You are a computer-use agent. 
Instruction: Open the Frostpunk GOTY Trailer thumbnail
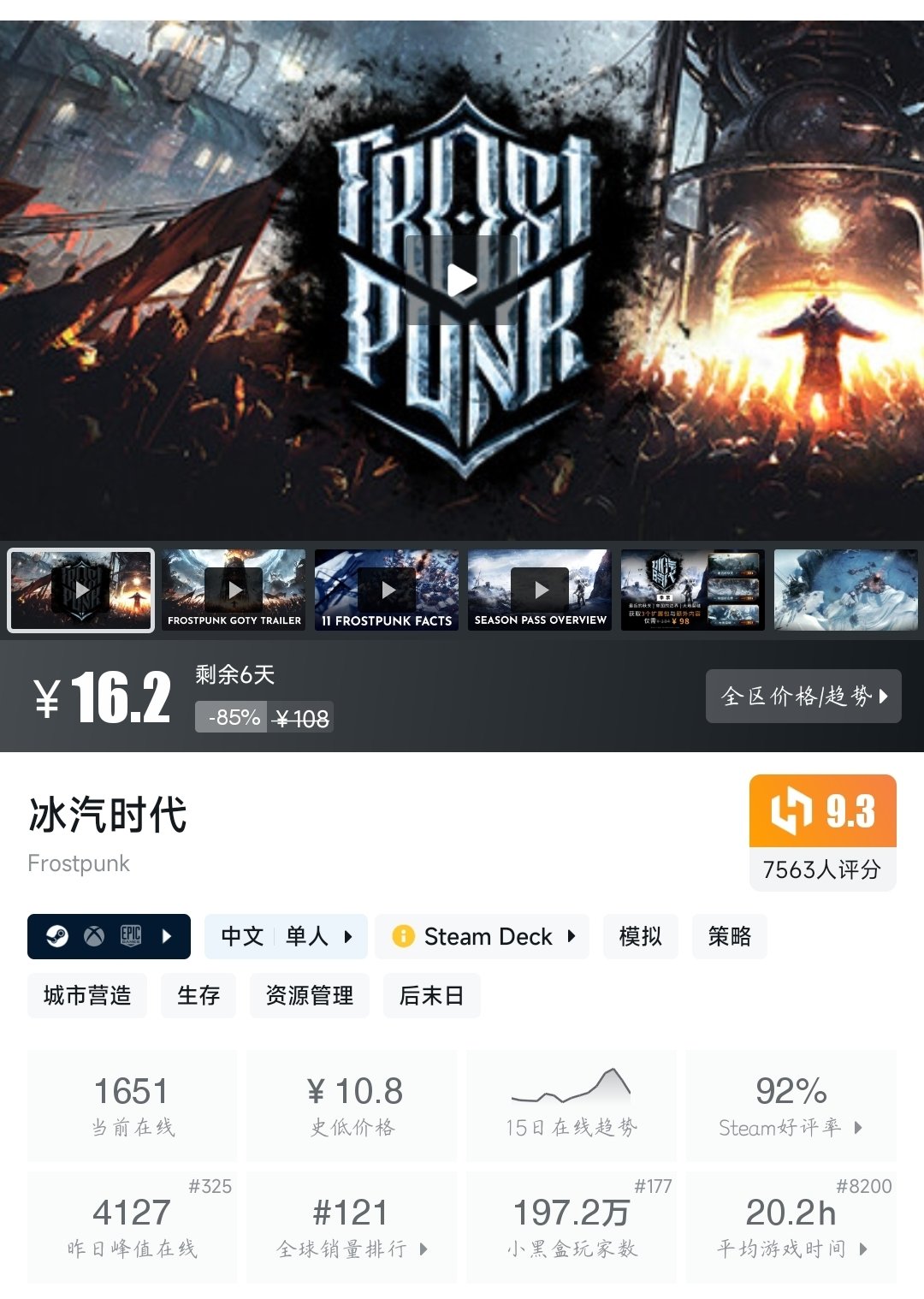[x=234, y=590]
